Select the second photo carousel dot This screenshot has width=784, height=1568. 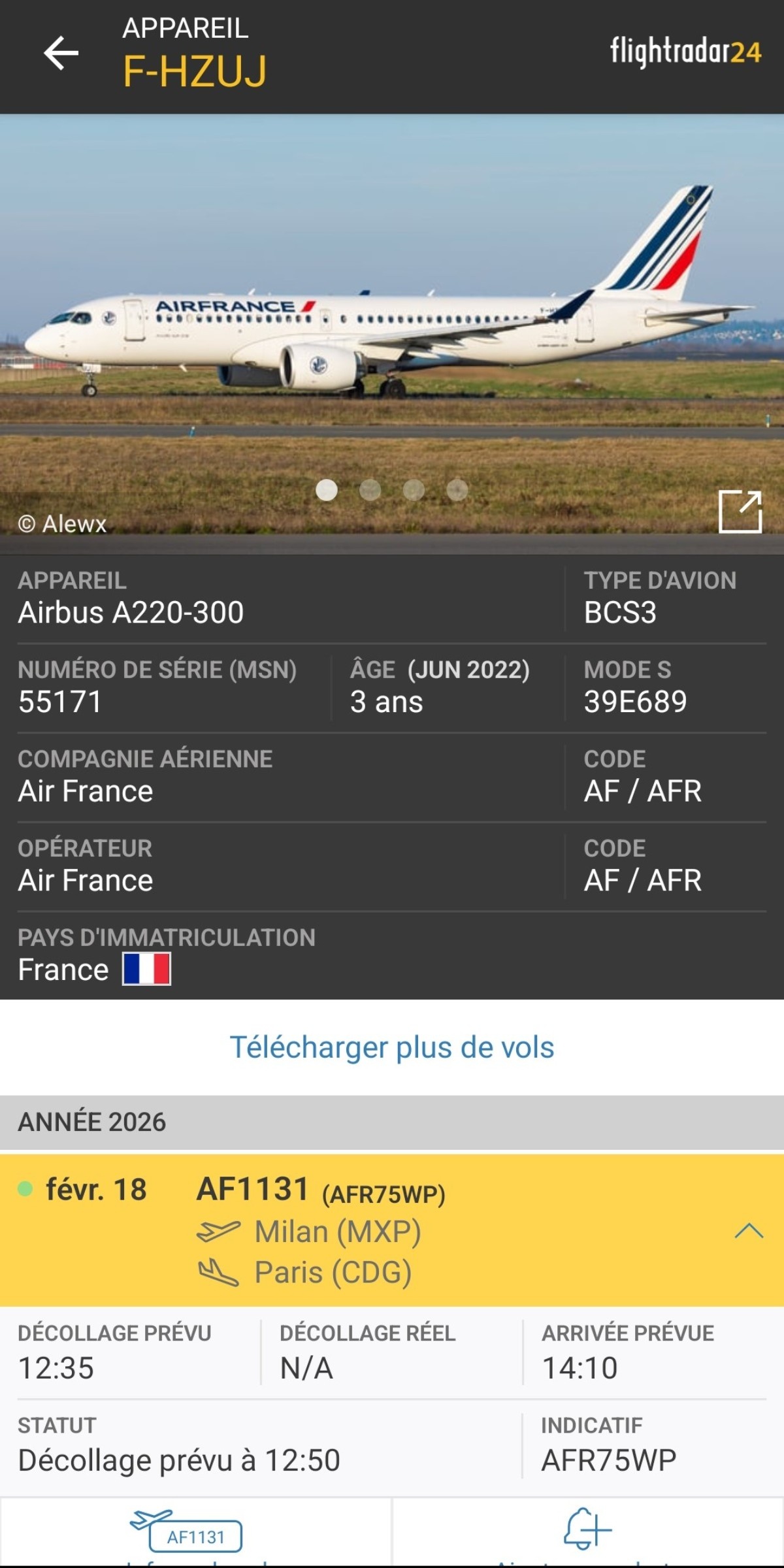370,490
